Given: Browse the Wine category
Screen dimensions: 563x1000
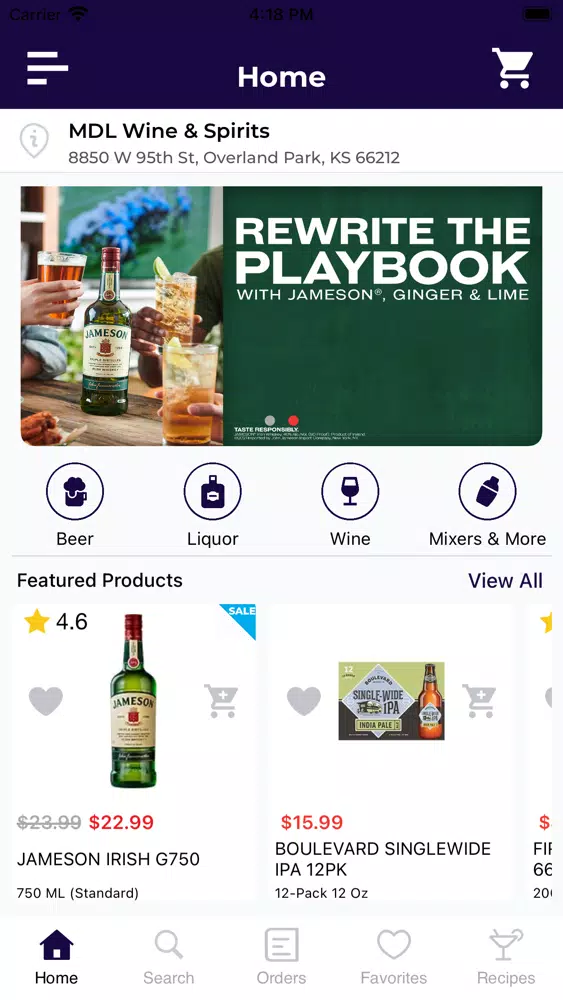Looking at the screenshot, I should (350, 504).
